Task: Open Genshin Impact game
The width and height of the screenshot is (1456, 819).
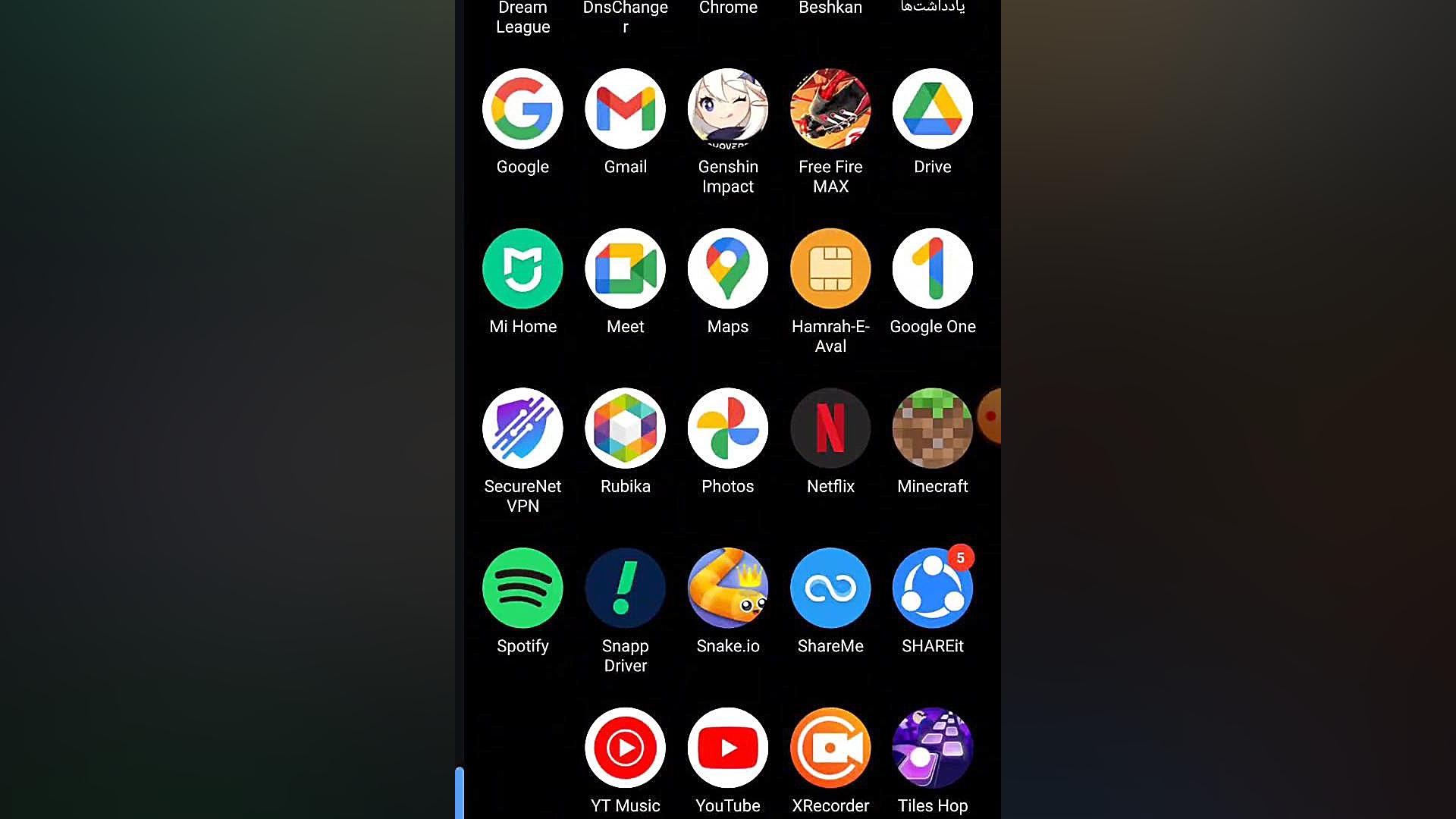Action: coord(727,109)
